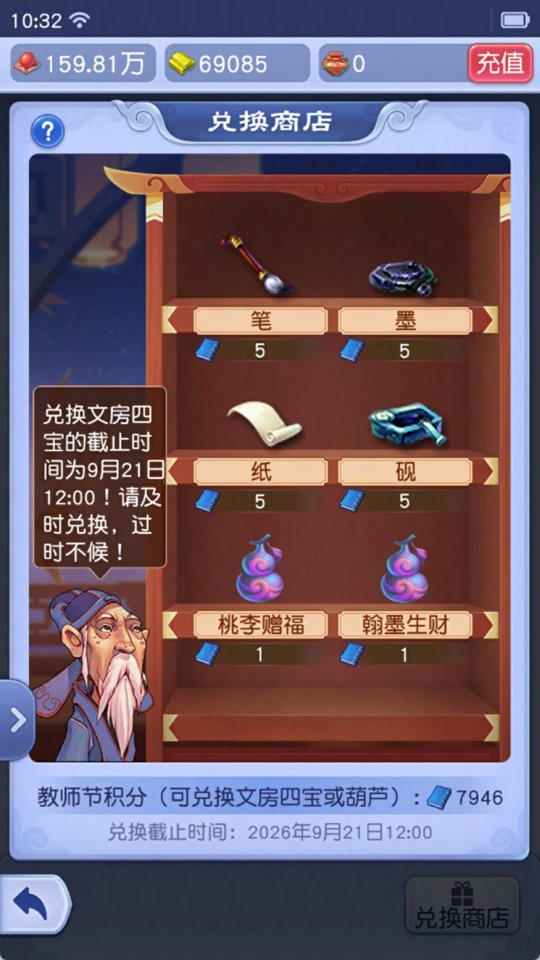Viewport: 540px width, 960px height.
Task: Select the 墨 ink item
Action: [x=403, y=277]
